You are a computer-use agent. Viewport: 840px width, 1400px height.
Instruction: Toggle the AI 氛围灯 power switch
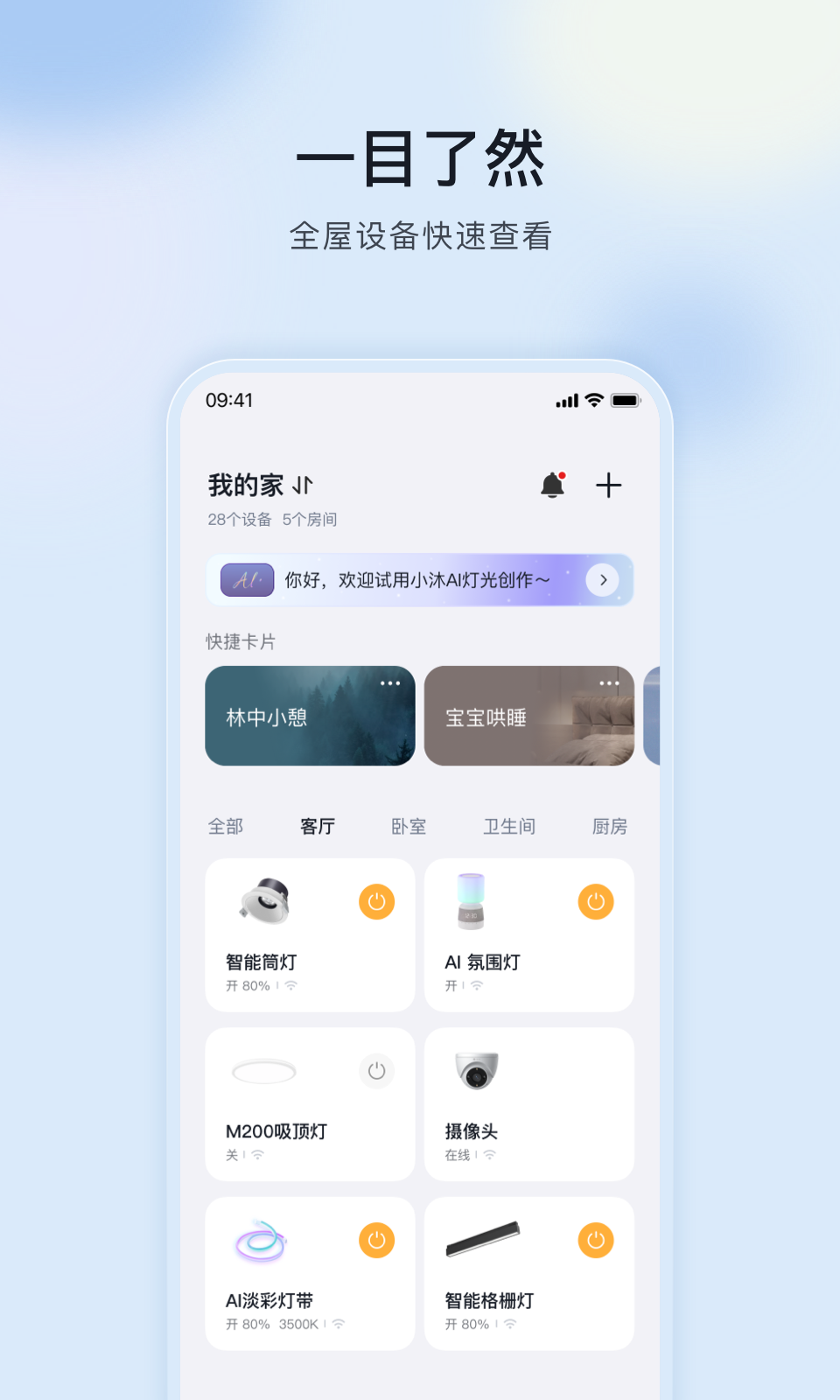[x=595, y=901]
